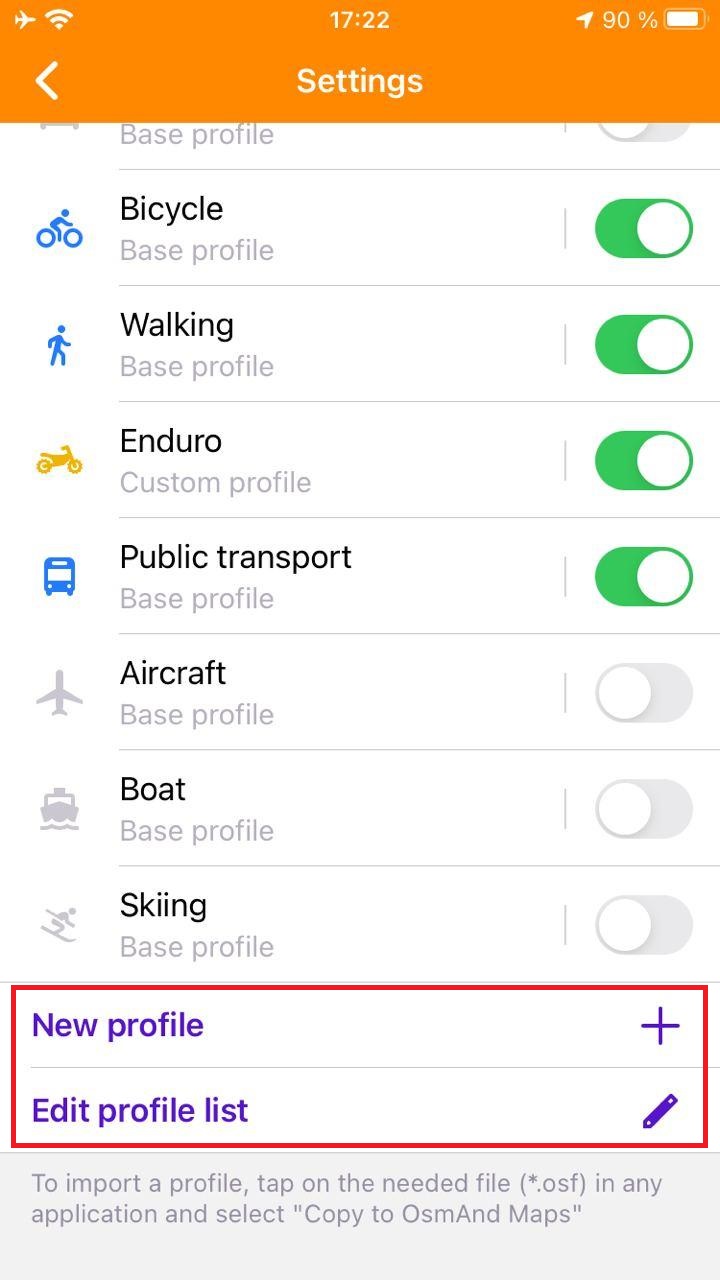Open the Boat profile row

tap(300, 809)
